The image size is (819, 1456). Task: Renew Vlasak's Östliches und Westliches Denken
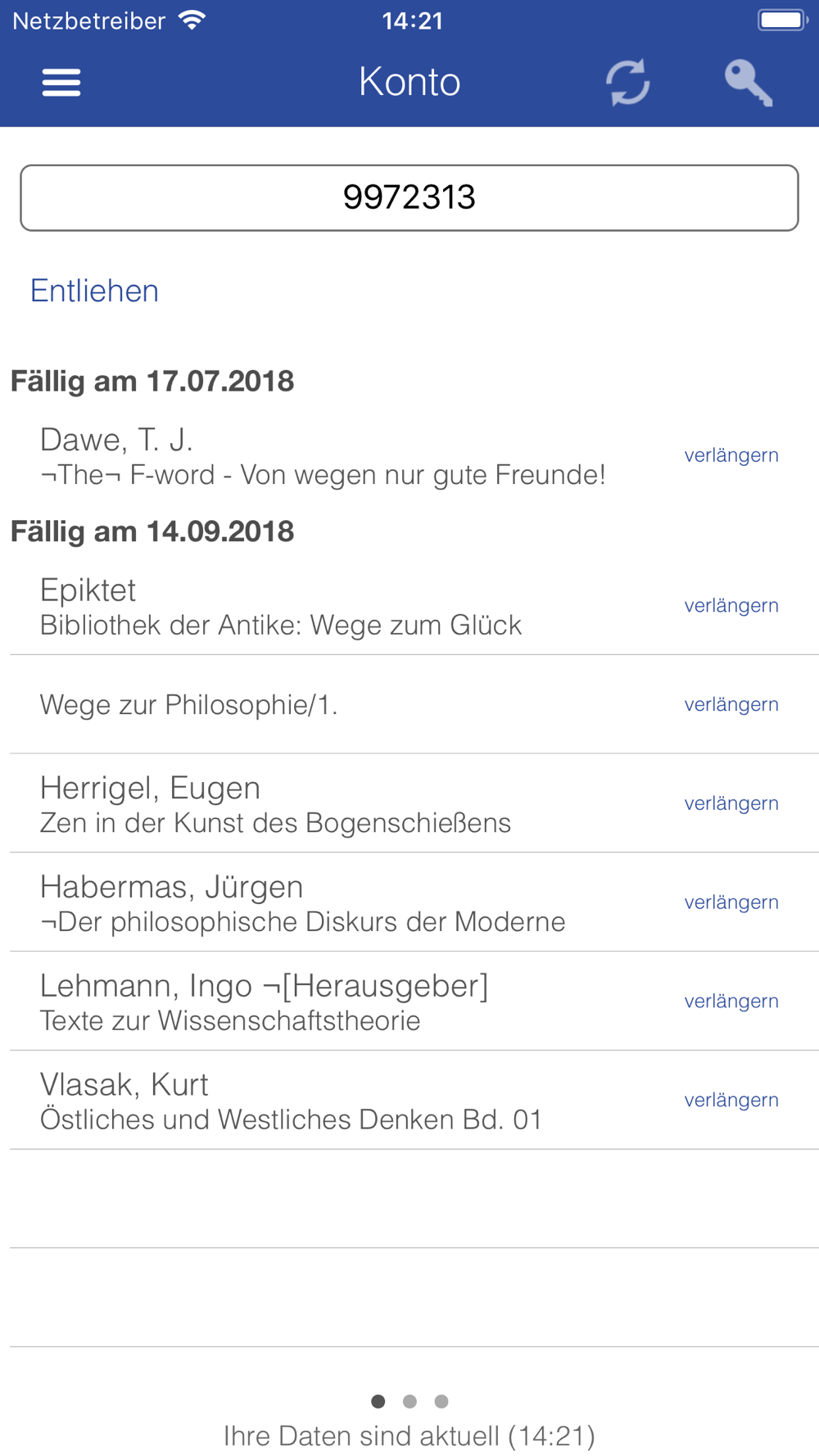[x=731, y=1101]
